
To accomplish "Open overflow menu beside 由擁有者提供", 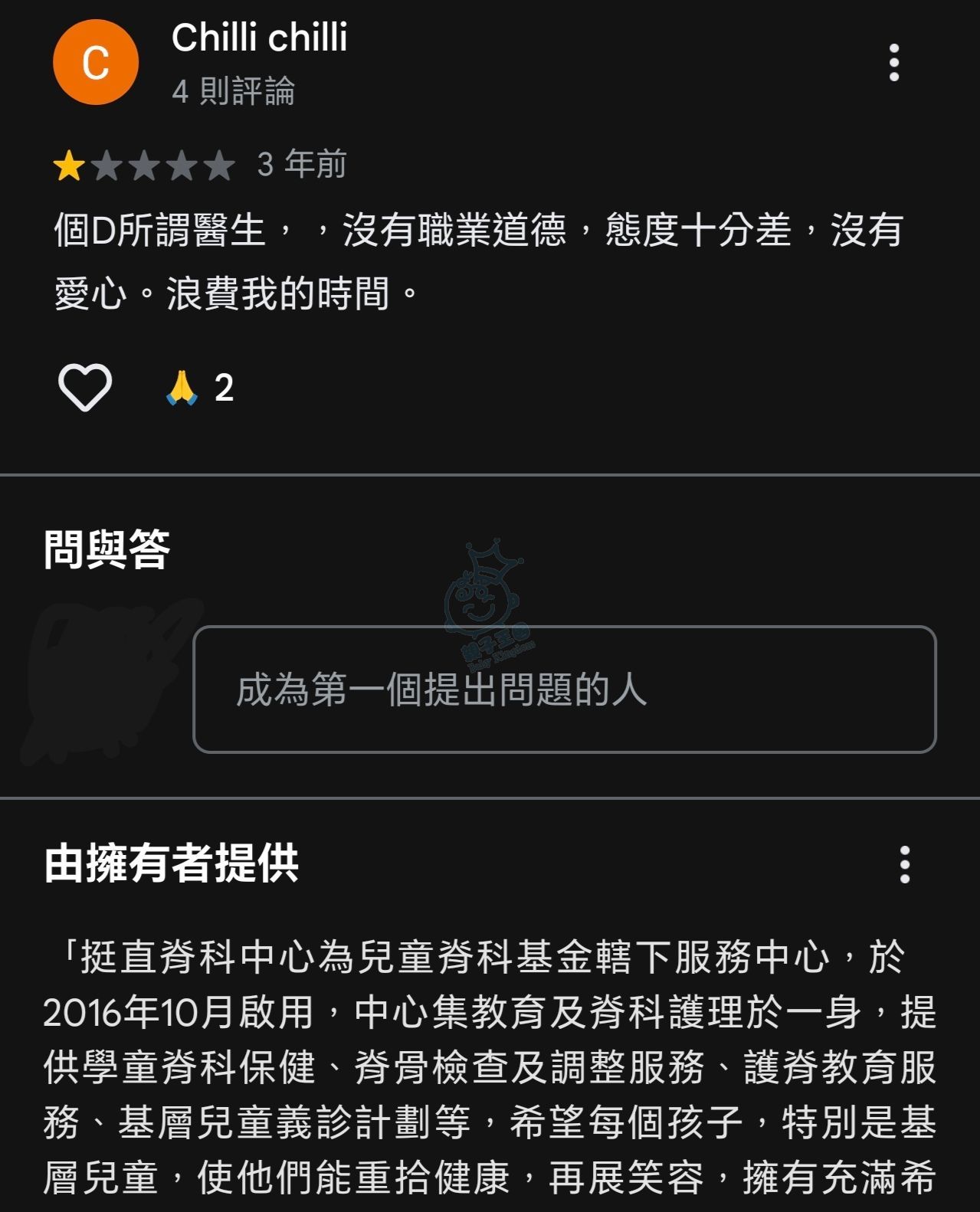I will [905, 865].
